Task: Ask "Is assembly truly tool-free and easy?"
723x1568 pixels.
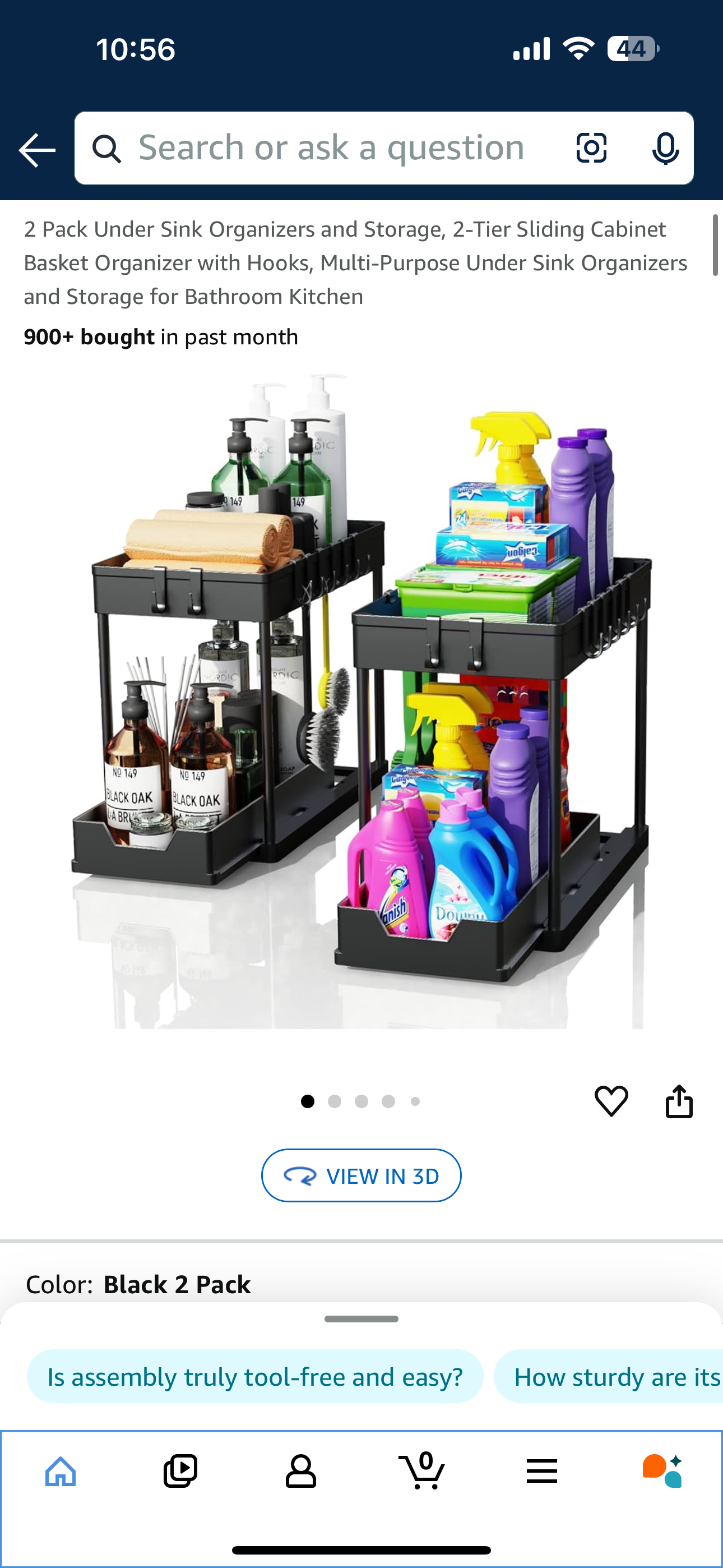Action: (x=255, y=1376)
